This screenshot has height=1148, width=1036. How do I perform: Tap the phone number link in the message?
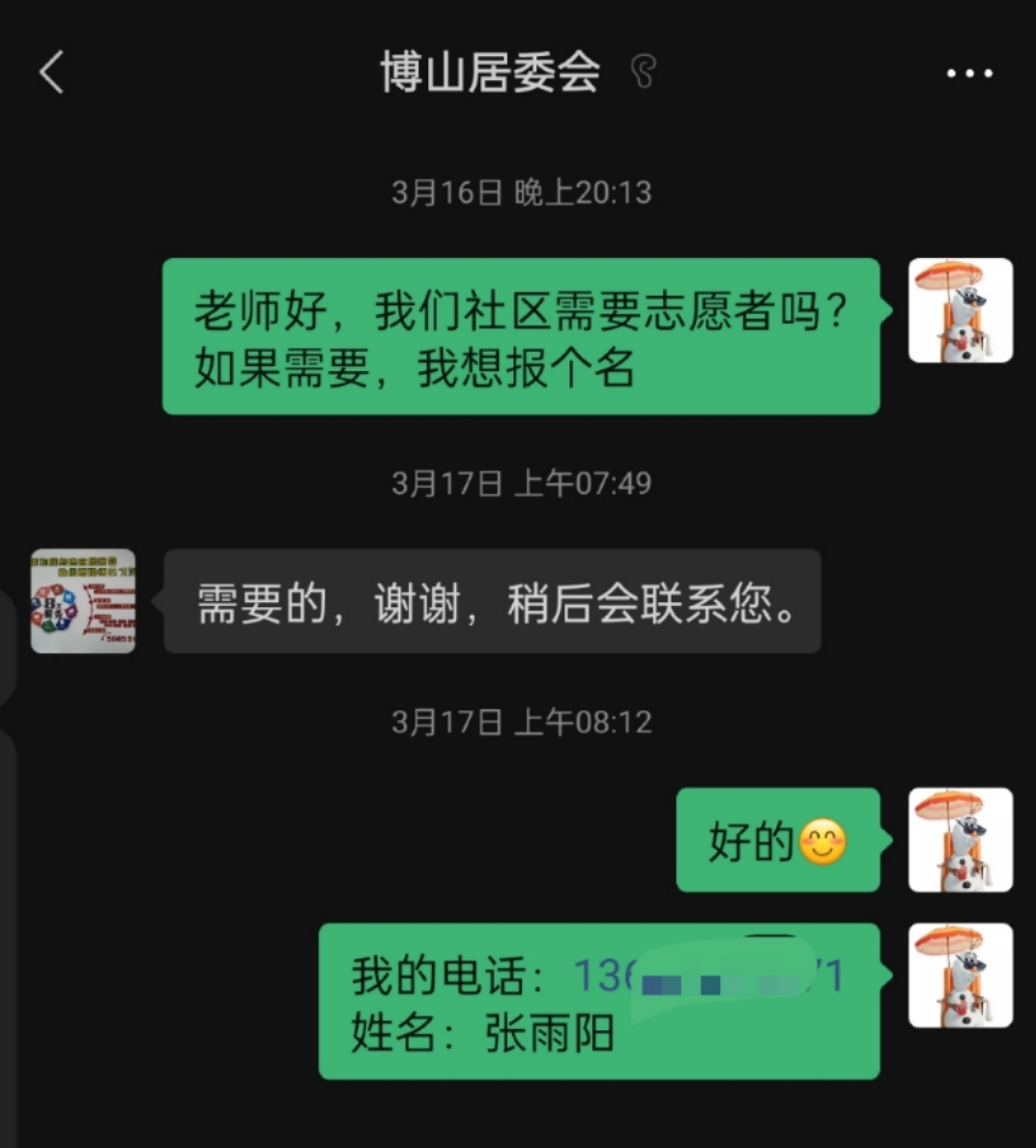(707, 976)
